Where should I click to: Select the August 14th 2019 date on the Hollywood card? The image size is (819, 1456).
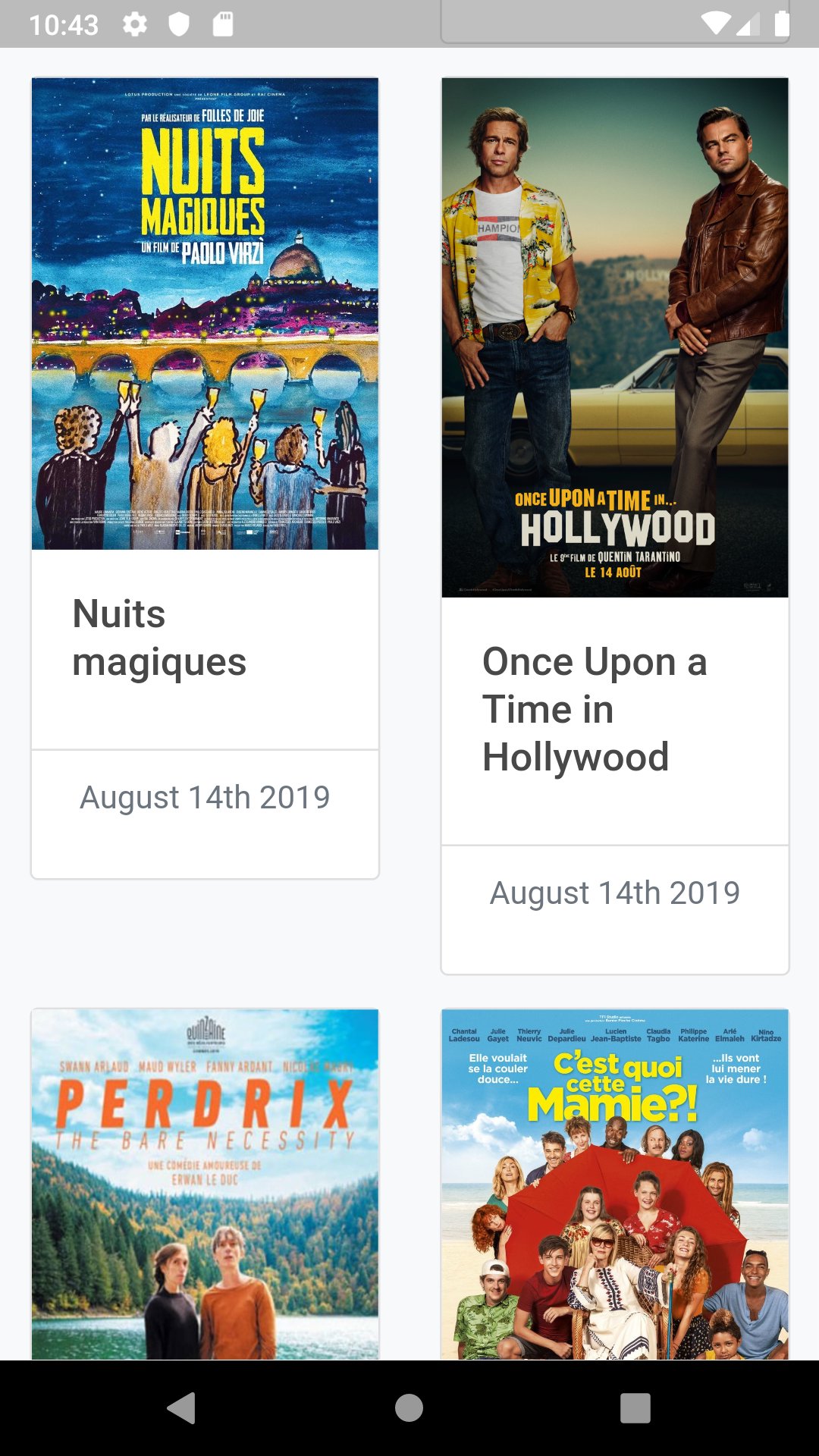(x=616, y=892)
